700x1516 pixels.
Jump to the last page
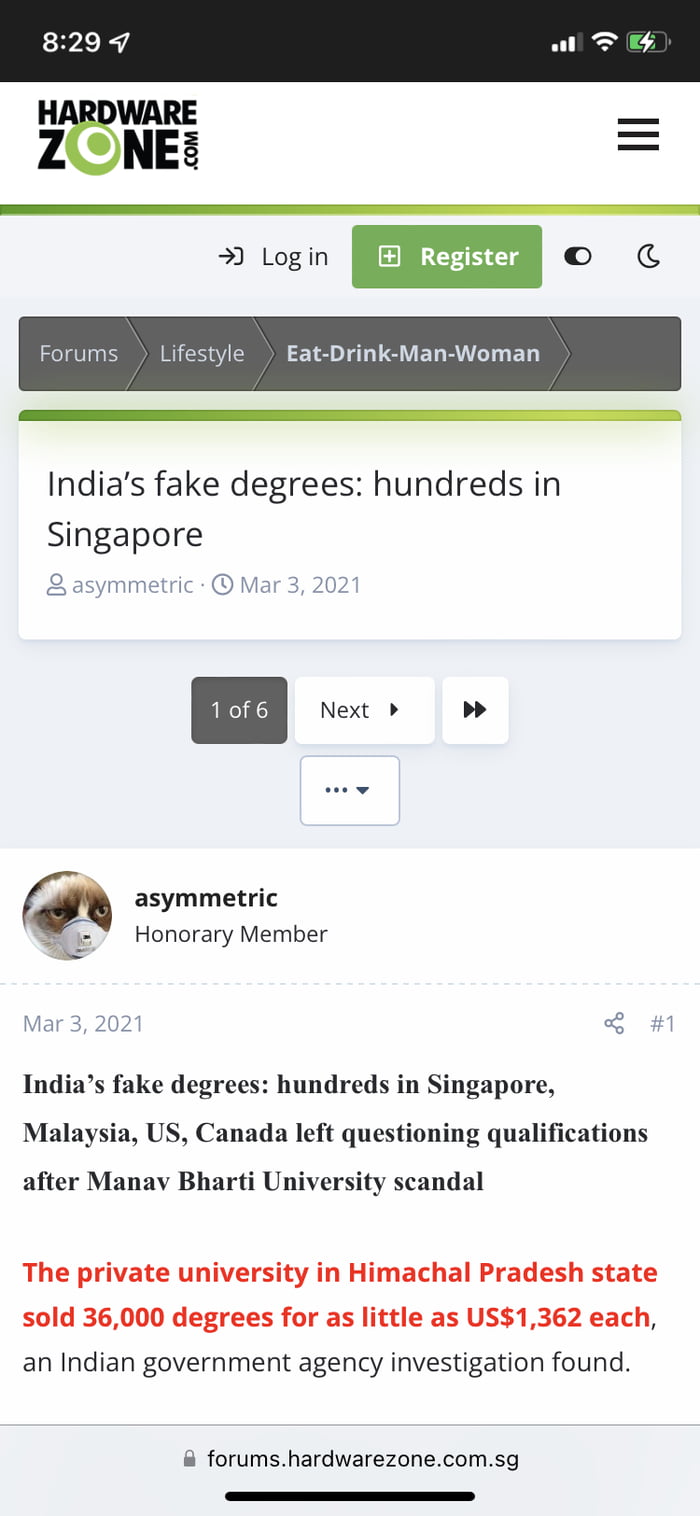(475, 710)
